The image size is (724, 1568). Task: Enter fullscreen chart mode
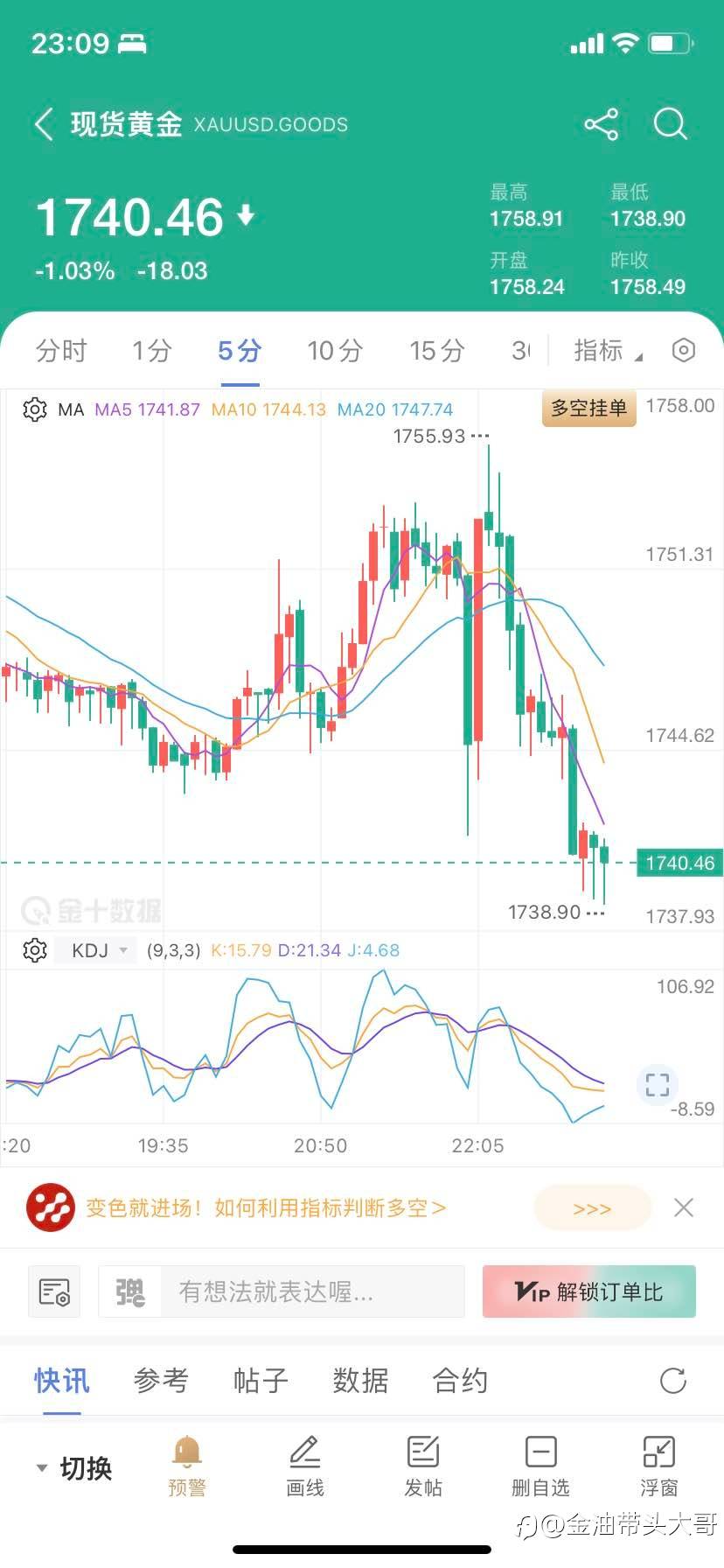(658, 1085)
